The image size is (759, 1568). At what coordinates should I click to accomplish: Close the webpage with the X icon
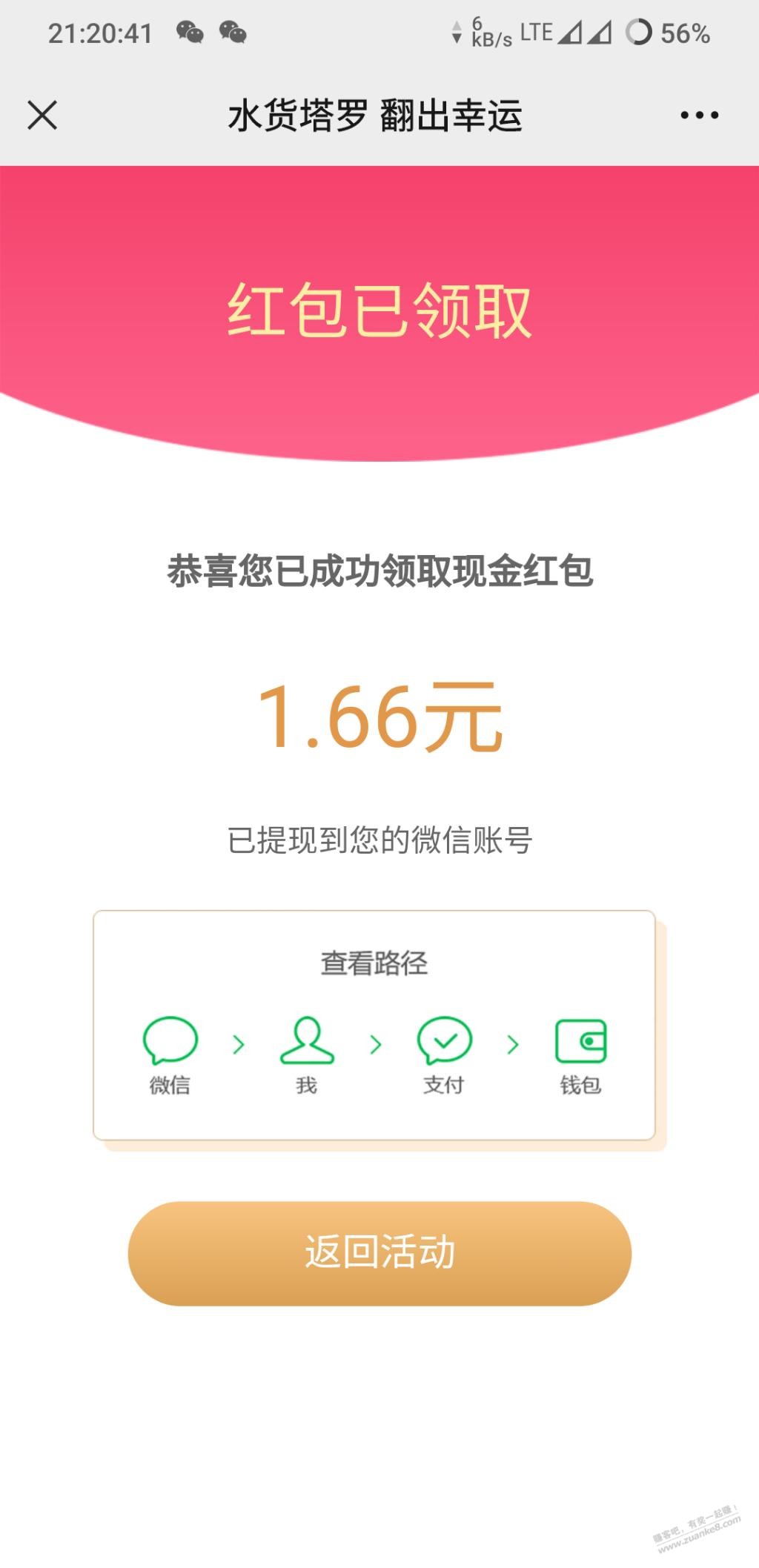tap(42, 116)
